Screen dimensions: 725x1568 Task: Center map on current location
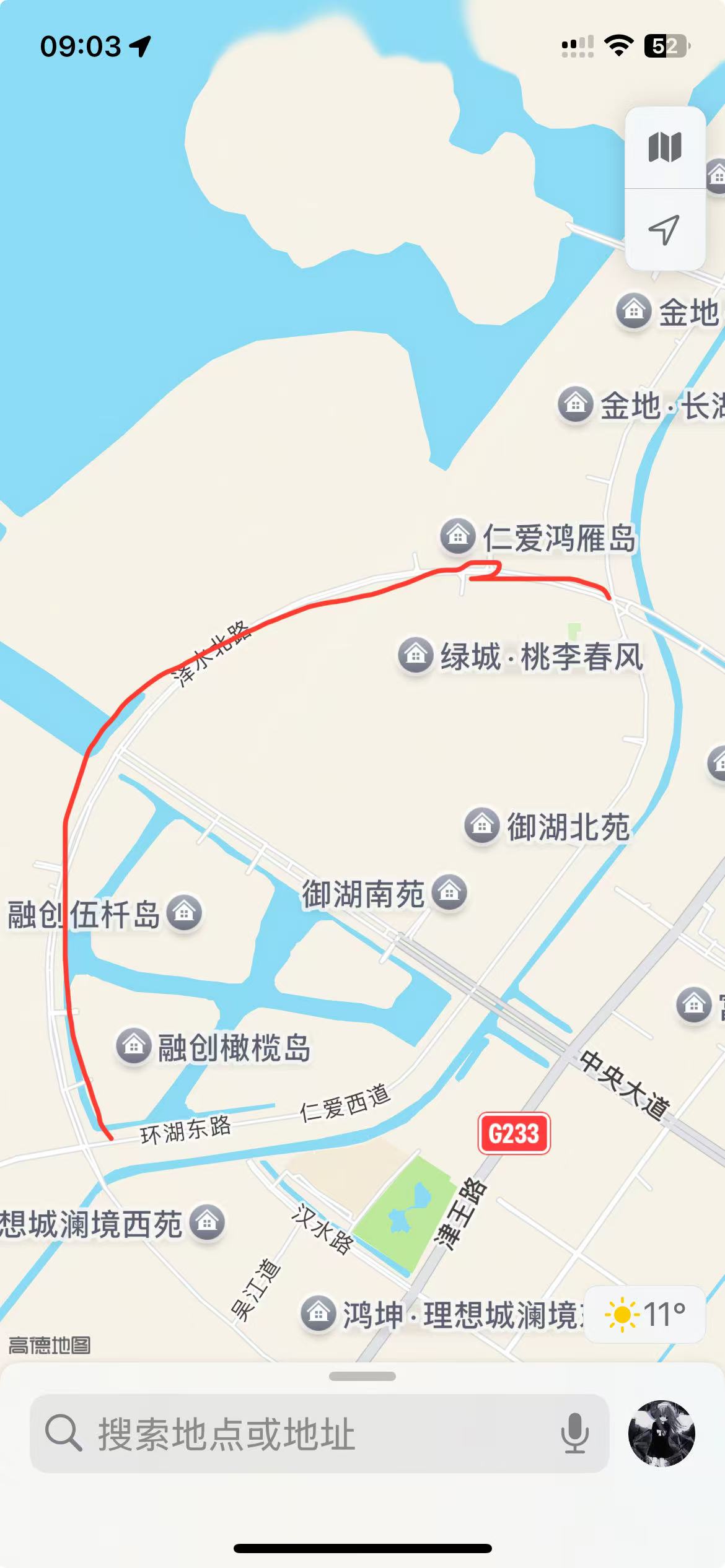(665, 230)
